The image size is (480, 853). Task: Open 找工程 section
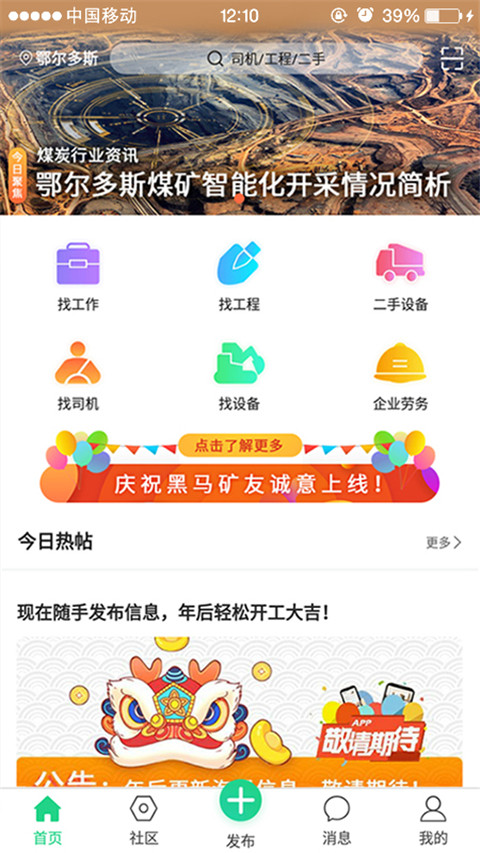(x=239, y=277)
